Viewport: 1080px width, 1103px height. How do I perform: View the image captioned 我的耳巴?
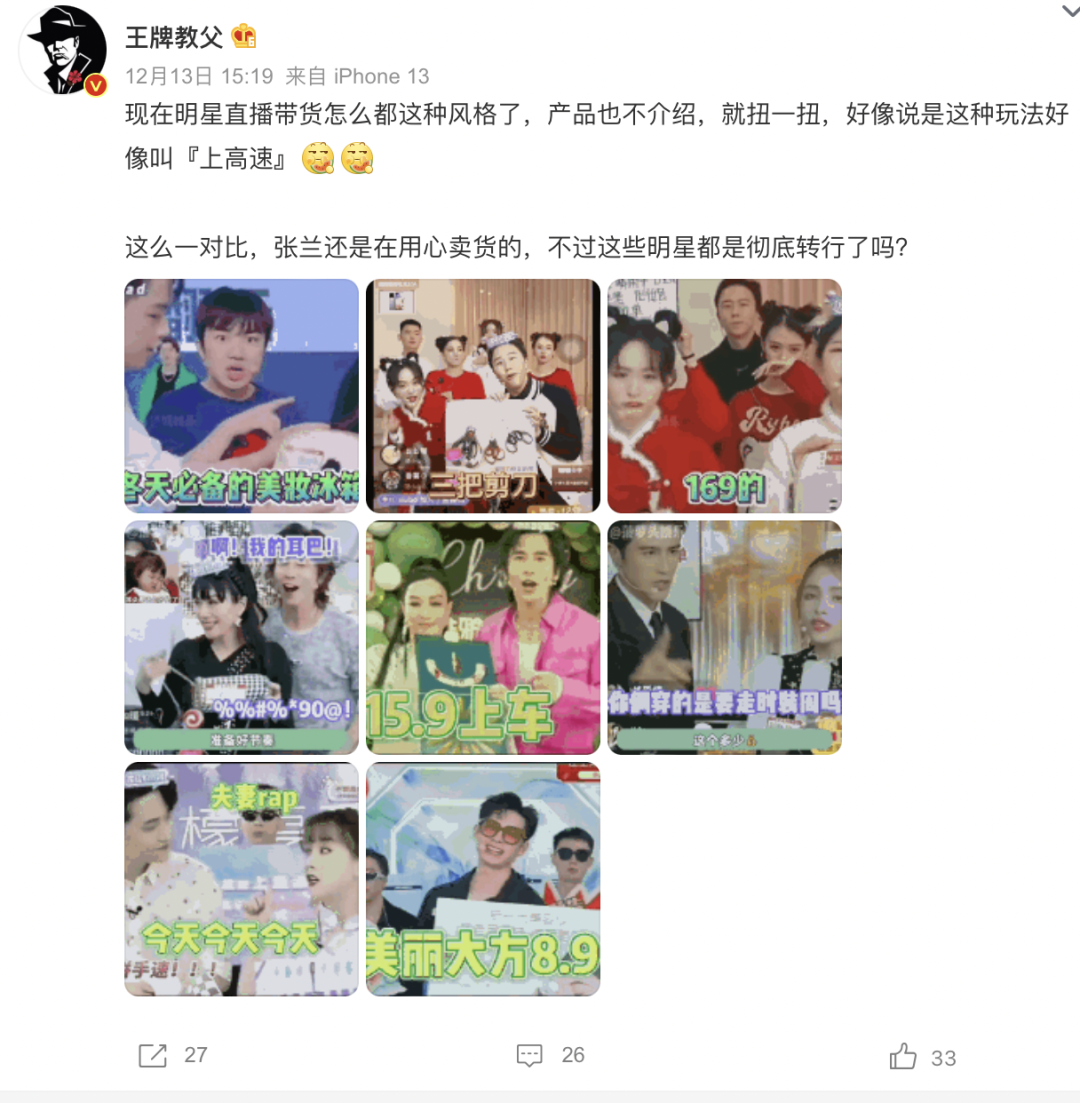coord(241,637)
